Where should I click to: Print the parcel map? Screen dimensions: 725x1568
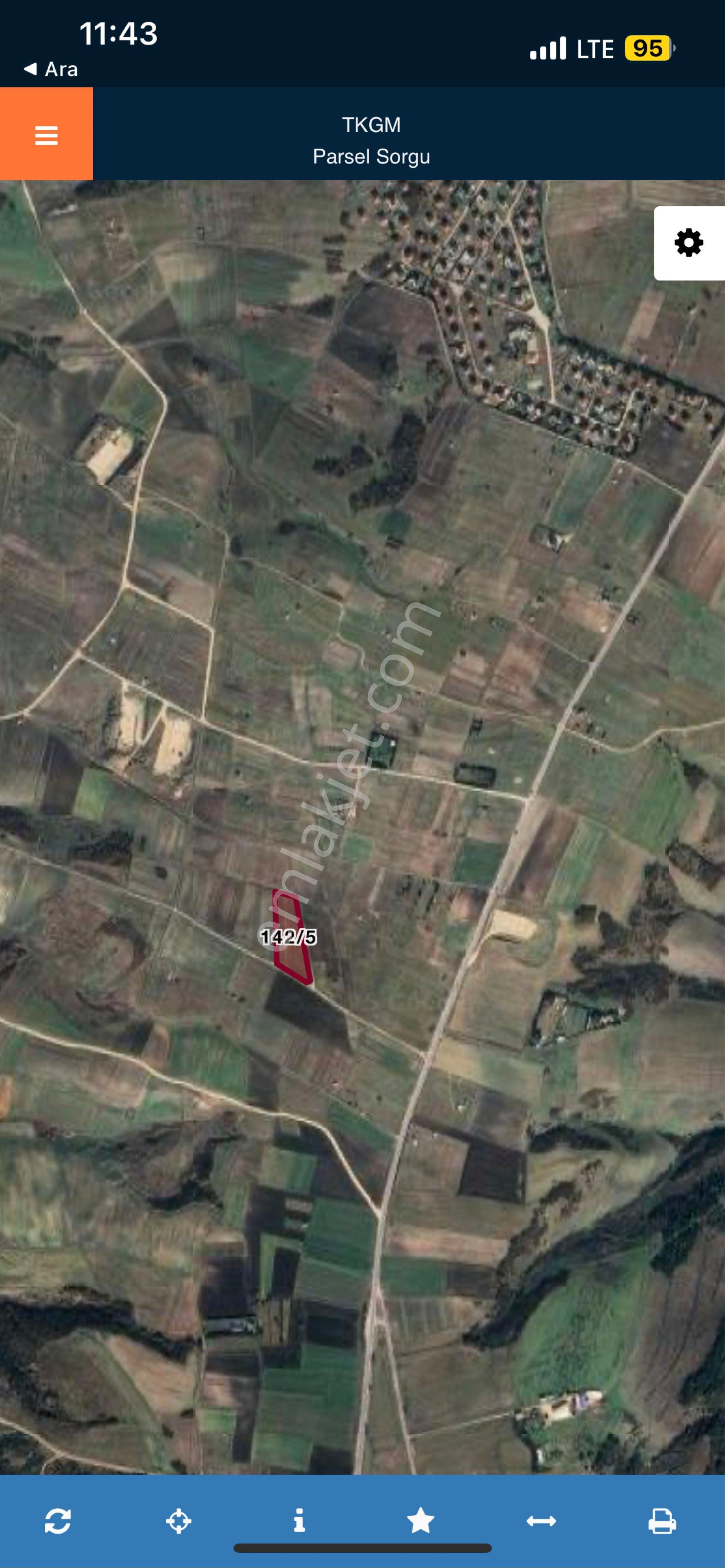[x=662, y=1520]
